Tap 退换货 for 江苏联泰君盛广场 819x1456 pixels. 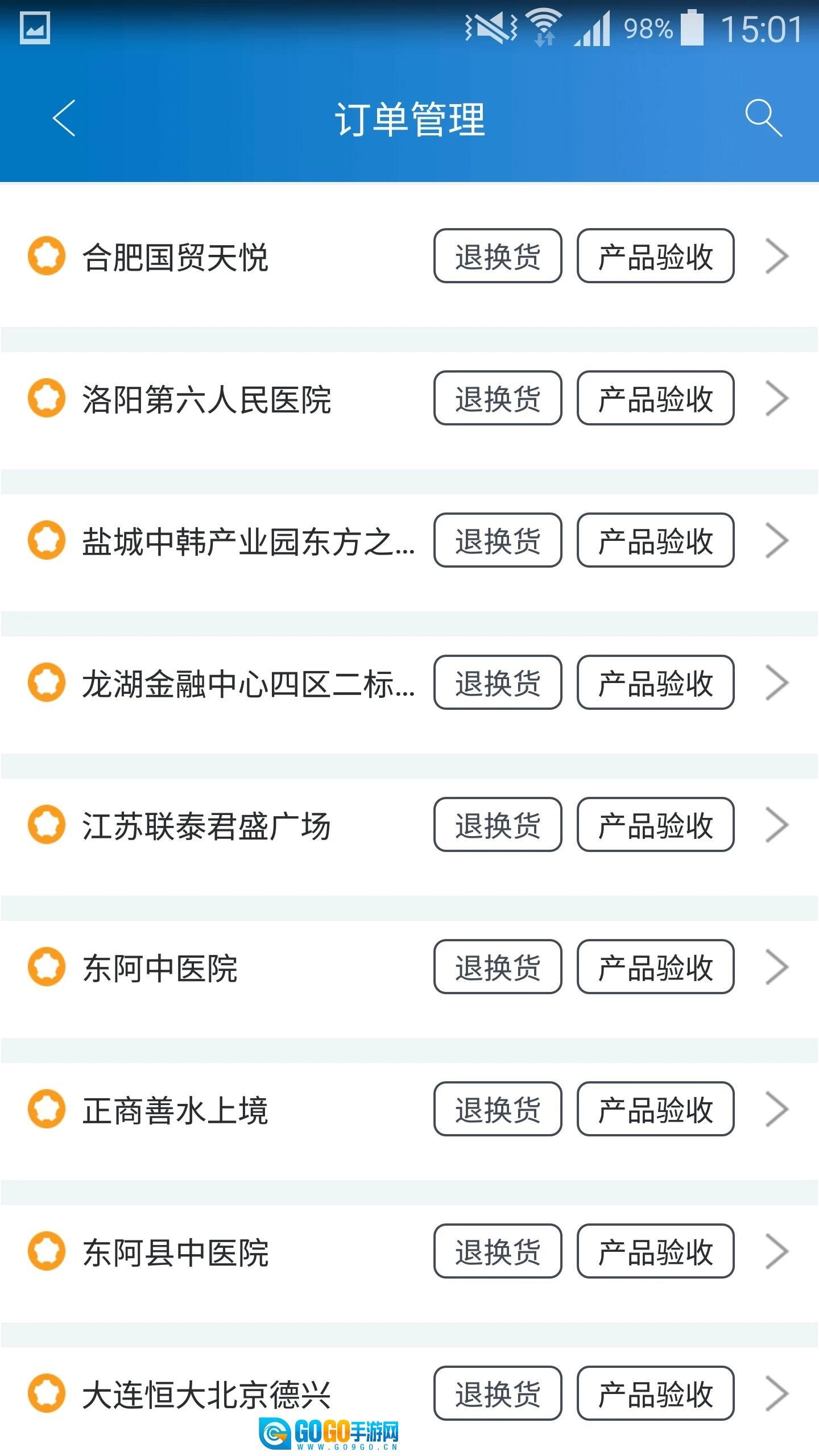497,825
